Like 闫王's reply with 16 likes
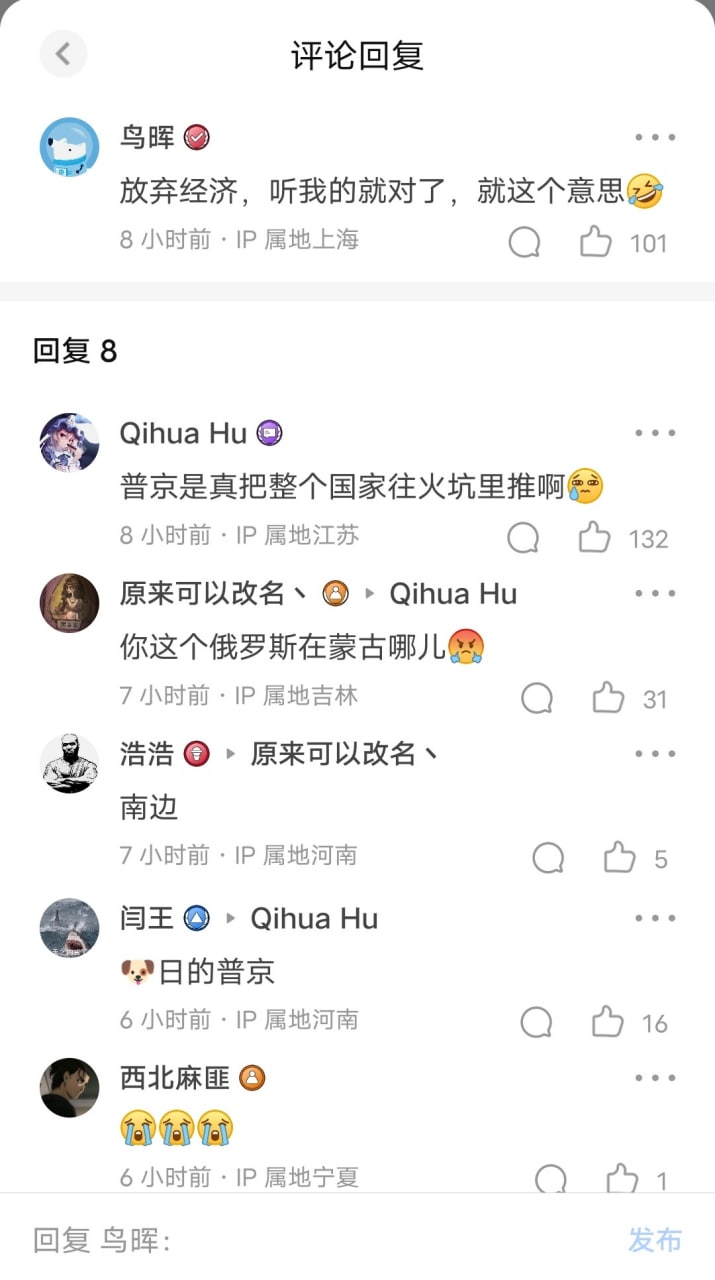Image resolution: width=715 pixels, height=1280 pixels. 608,1022
